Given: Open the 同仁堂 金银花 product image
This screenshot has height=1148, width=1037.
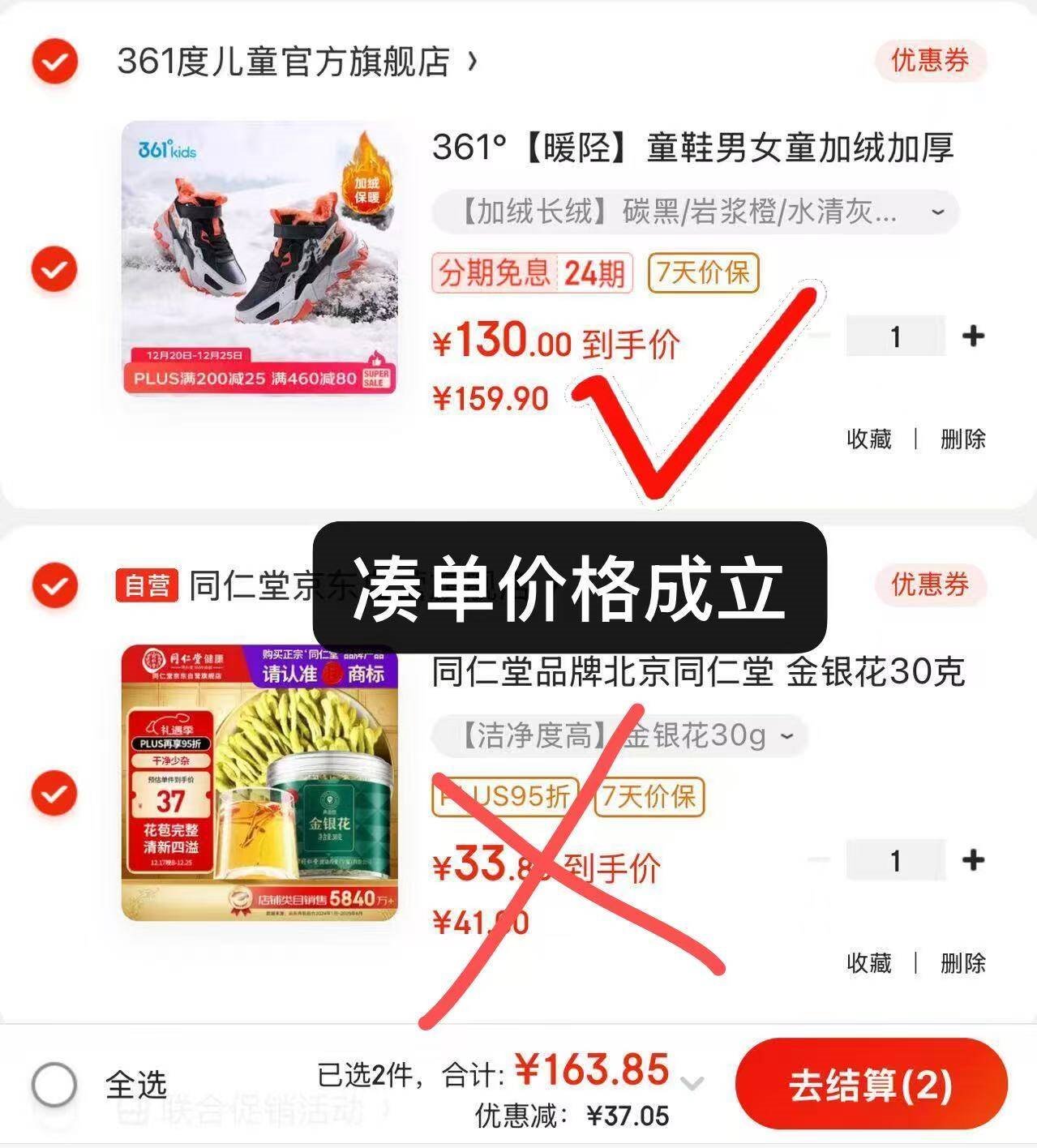Looking at the screenshot, I should [259, 782].
